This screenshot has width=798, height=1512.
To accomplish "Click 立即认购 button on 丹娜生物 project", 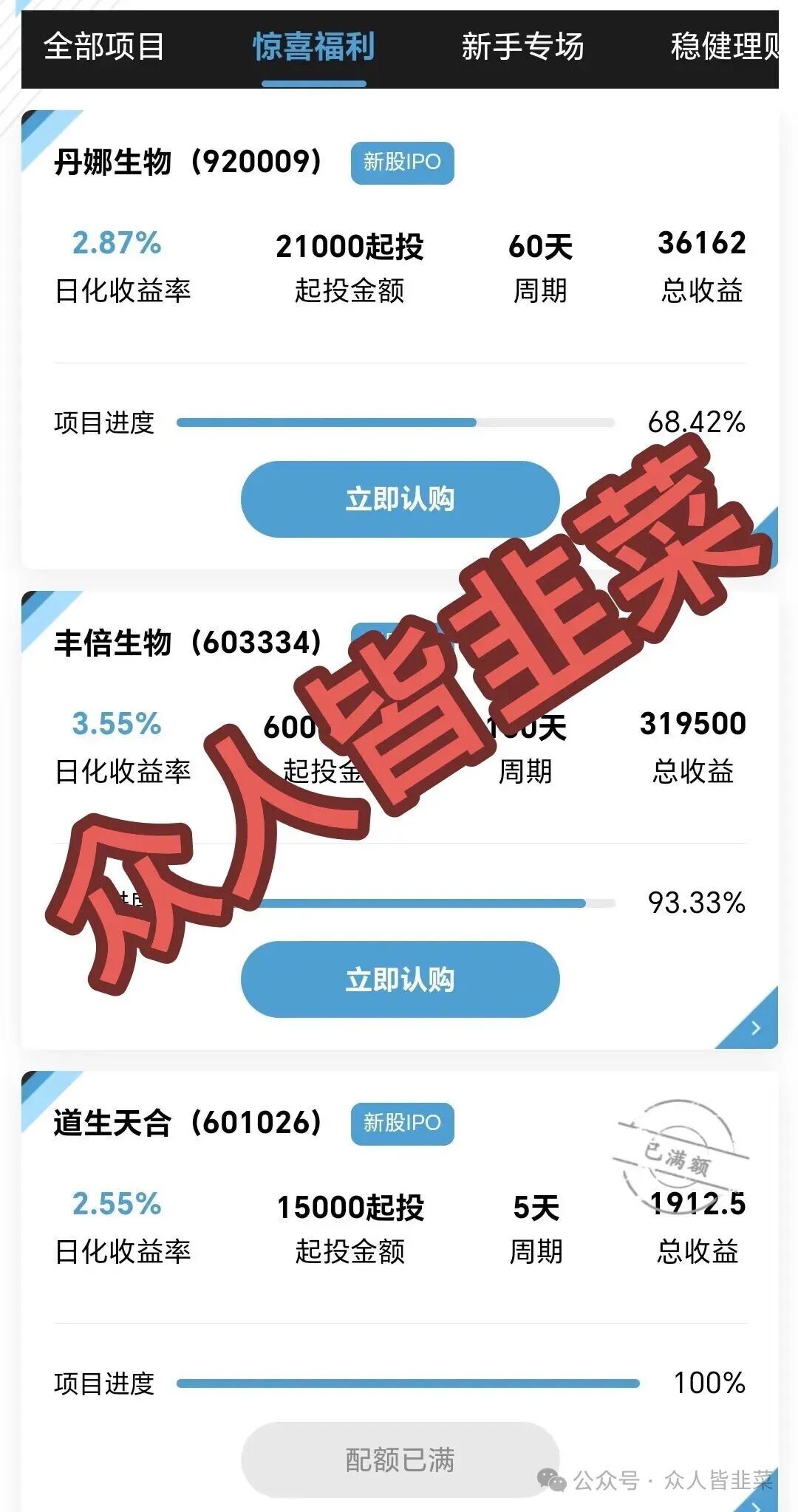I will pyautogui.click(x=400, y=499).
